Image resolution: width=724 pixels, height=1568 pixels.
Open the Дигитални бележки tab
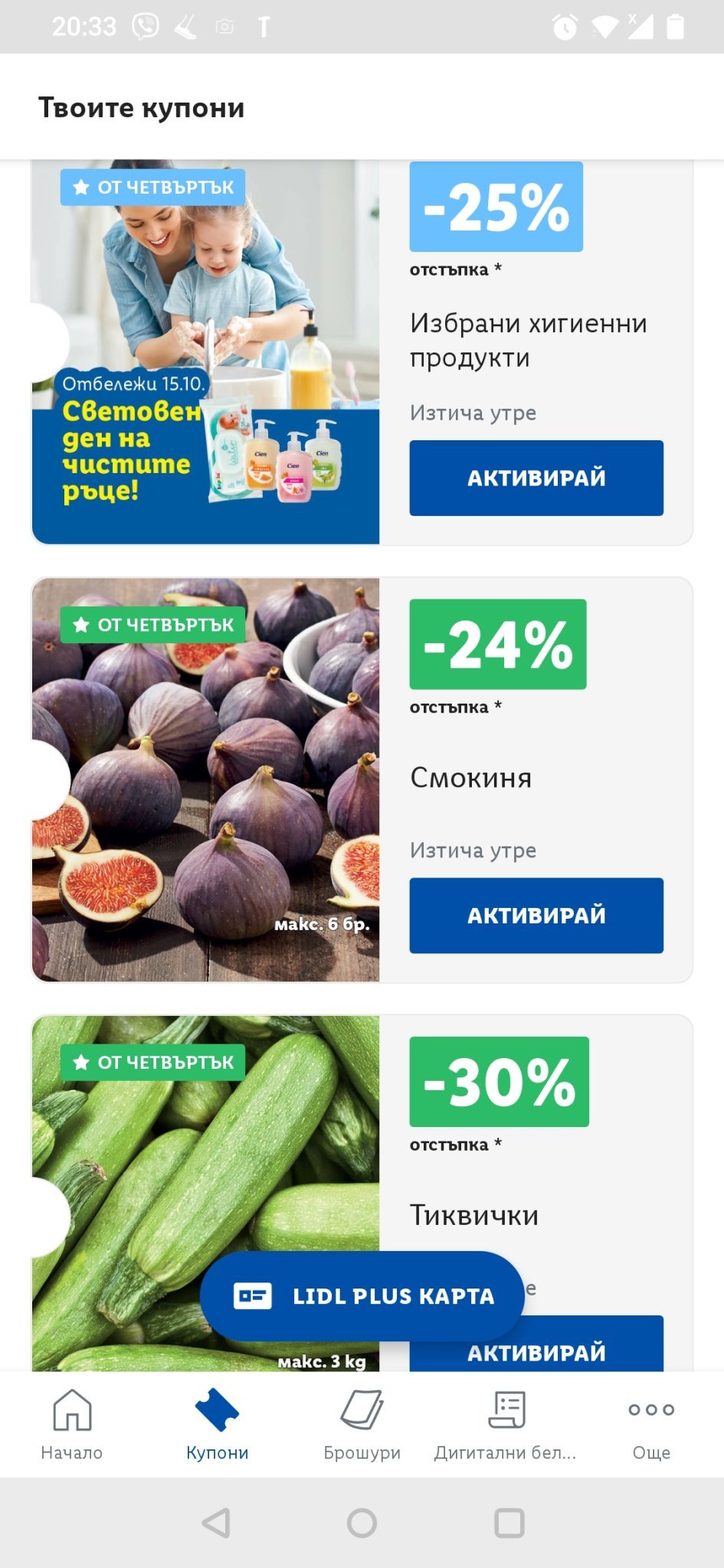506,1424
